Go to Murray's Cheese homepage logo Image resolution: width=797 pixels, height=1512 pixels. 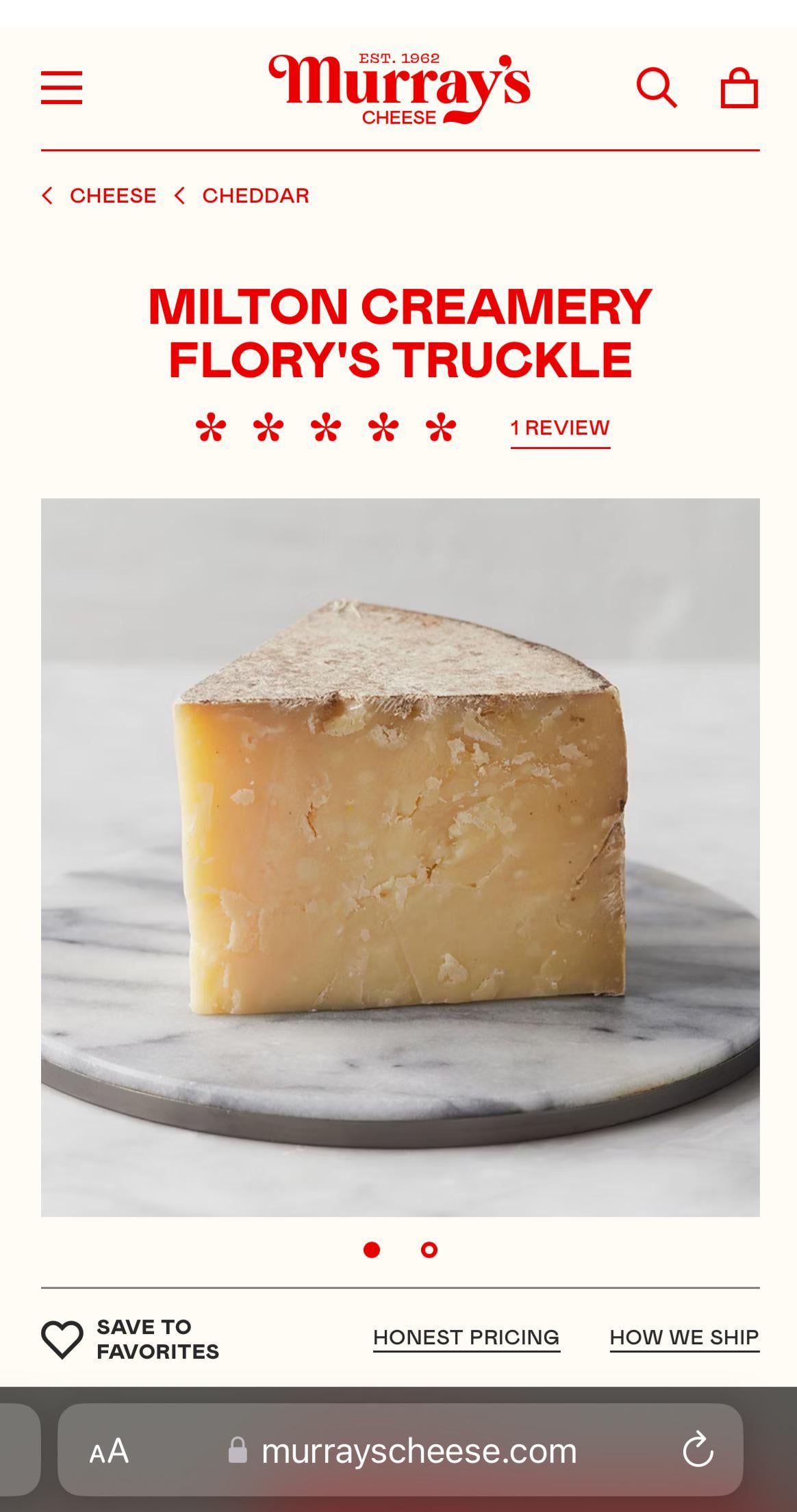pyautogui.click(x=399, y=89)
